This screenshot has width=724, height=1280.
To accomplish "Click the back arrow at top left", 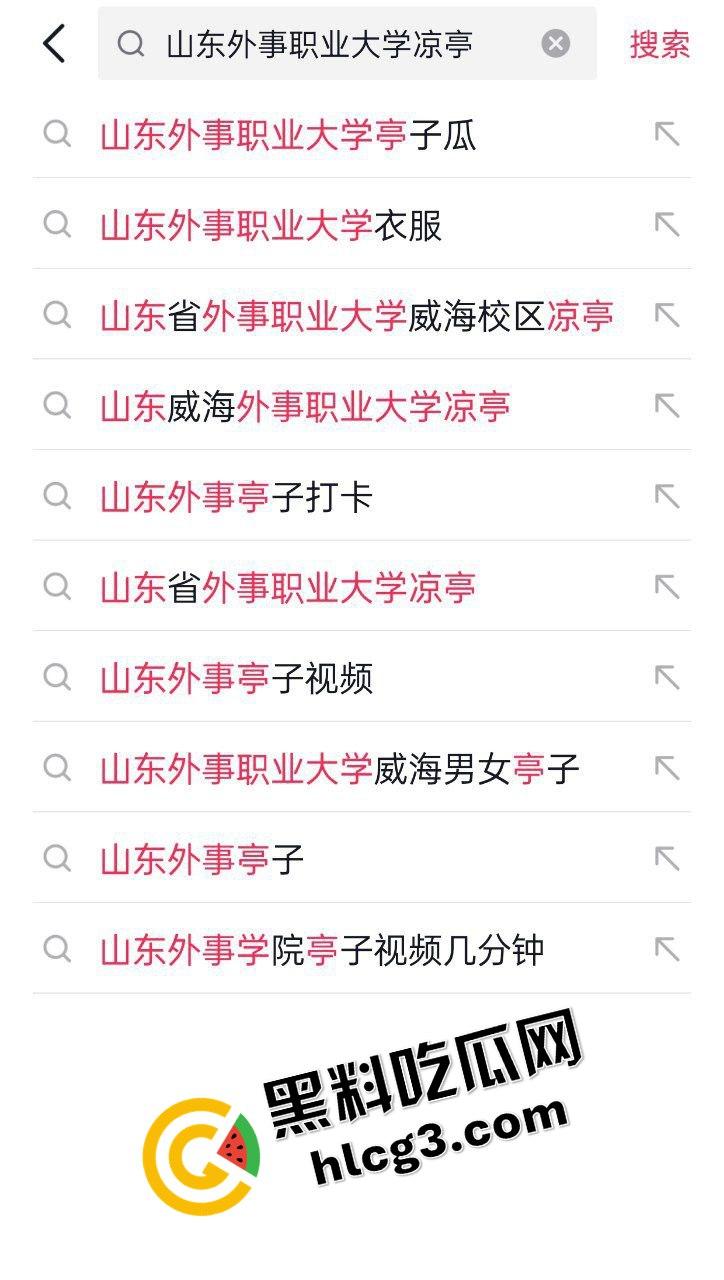I will point(55,44).
